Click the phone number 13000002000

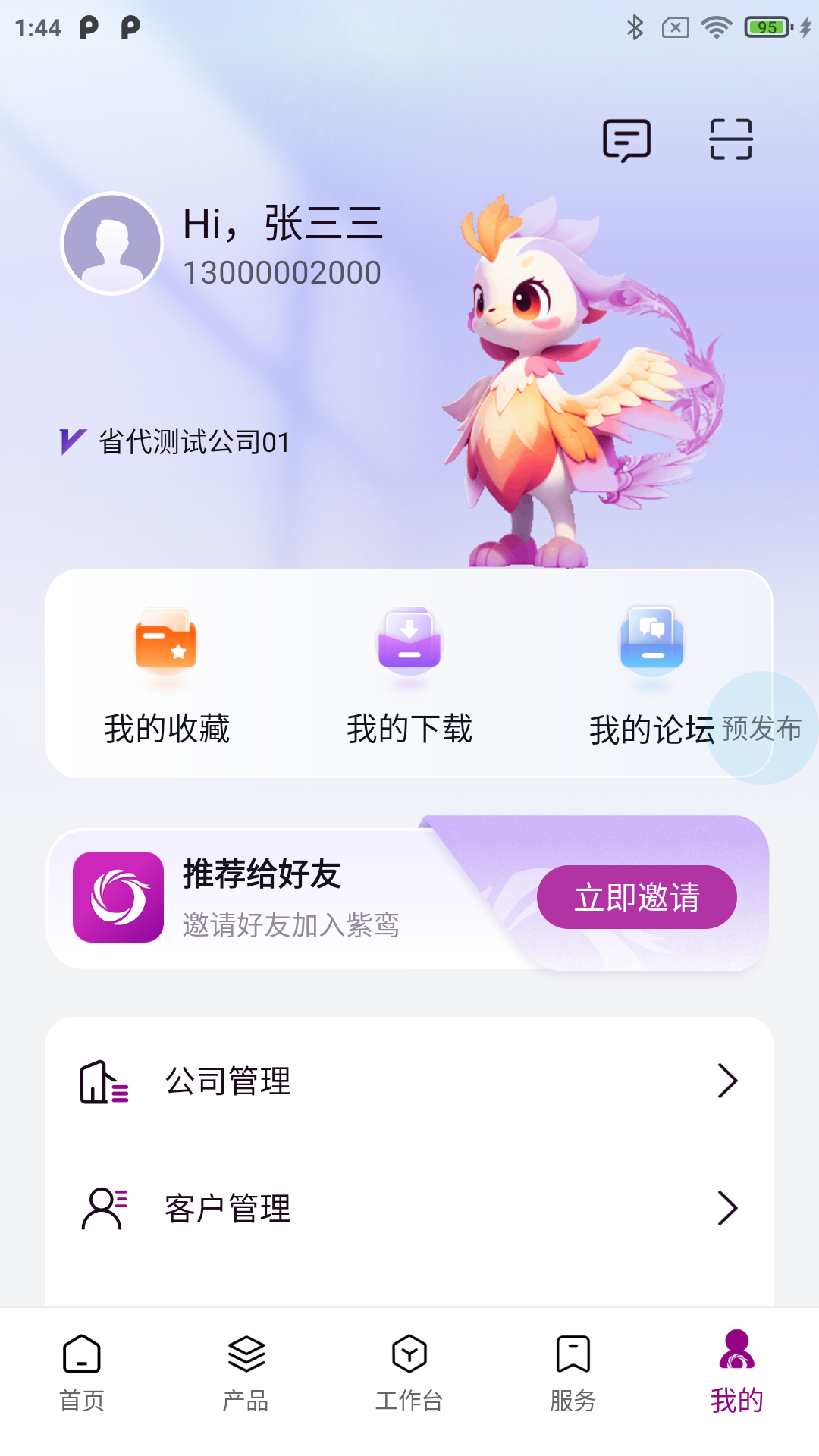[282, 271]
